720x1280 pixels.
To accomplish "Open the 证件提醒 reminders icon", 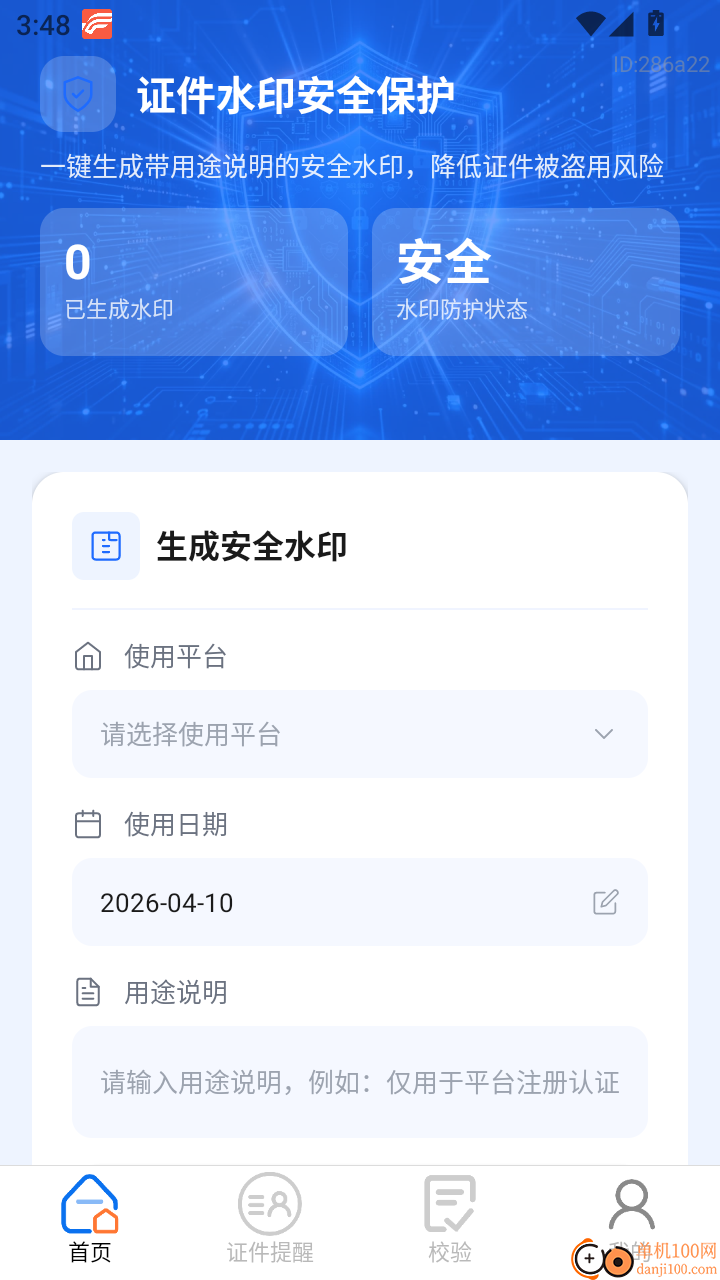I will coord(270,1203).
